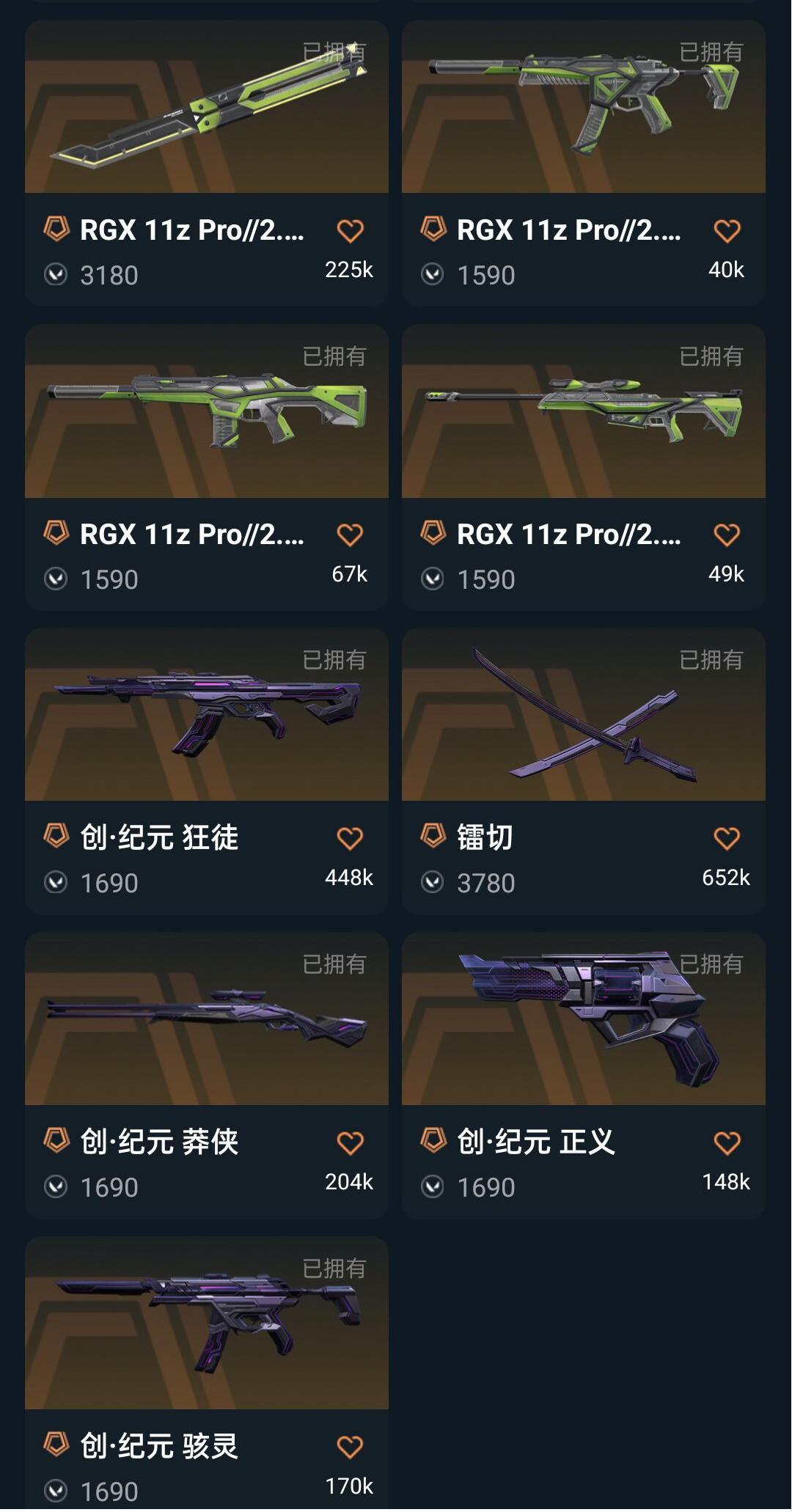Favorite the 创·纪元 正义 skin

pos(727,1142)
